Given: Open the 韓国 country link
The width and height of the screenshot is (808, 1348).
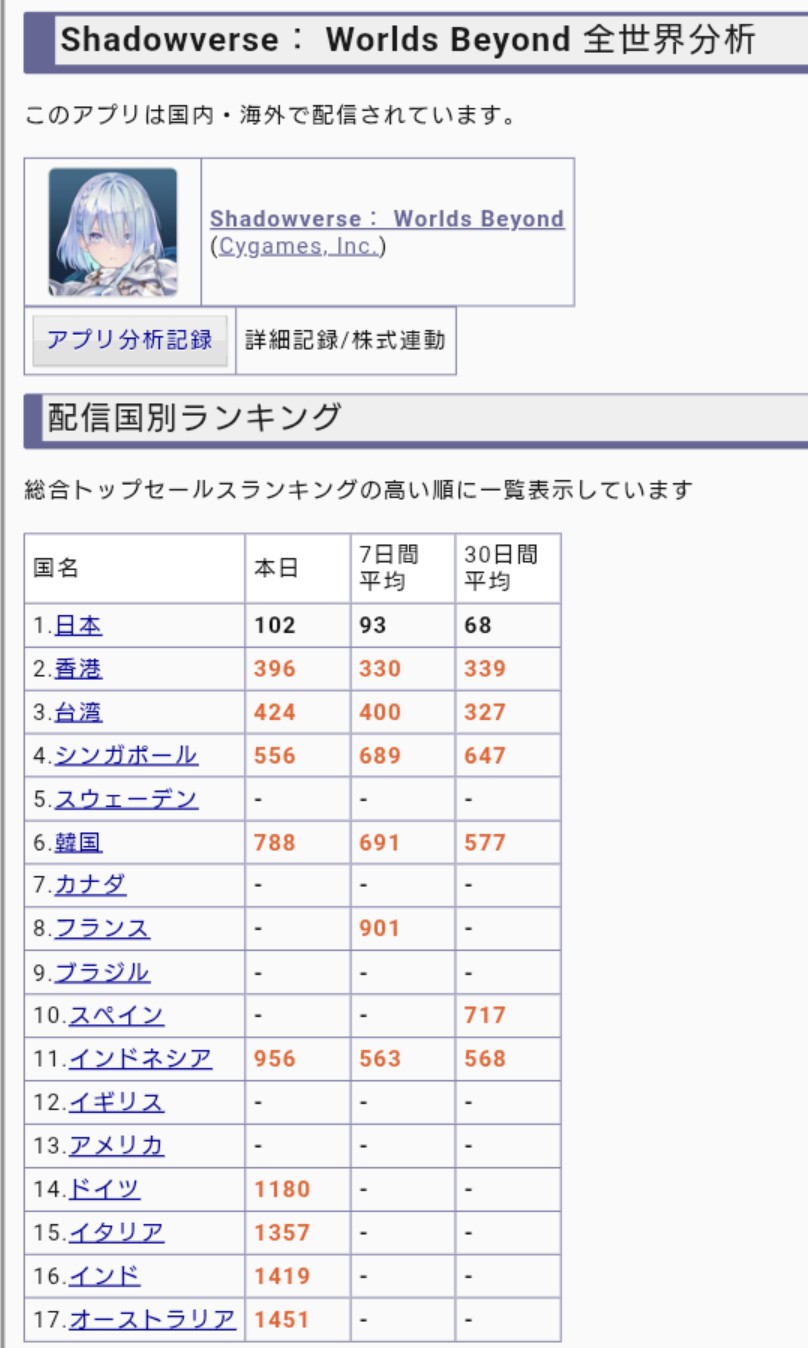Looking at the screenshot, I should click(x=78, y=843).
